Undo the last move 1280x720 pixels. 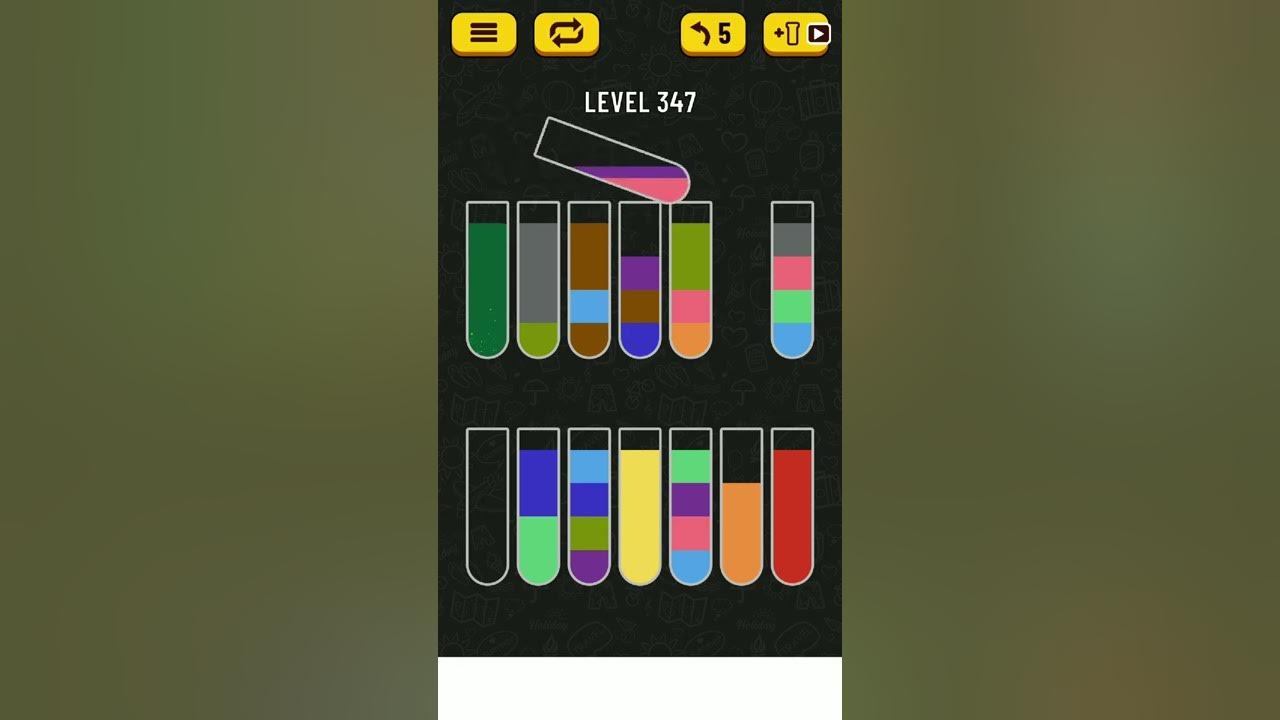(713, 34)
